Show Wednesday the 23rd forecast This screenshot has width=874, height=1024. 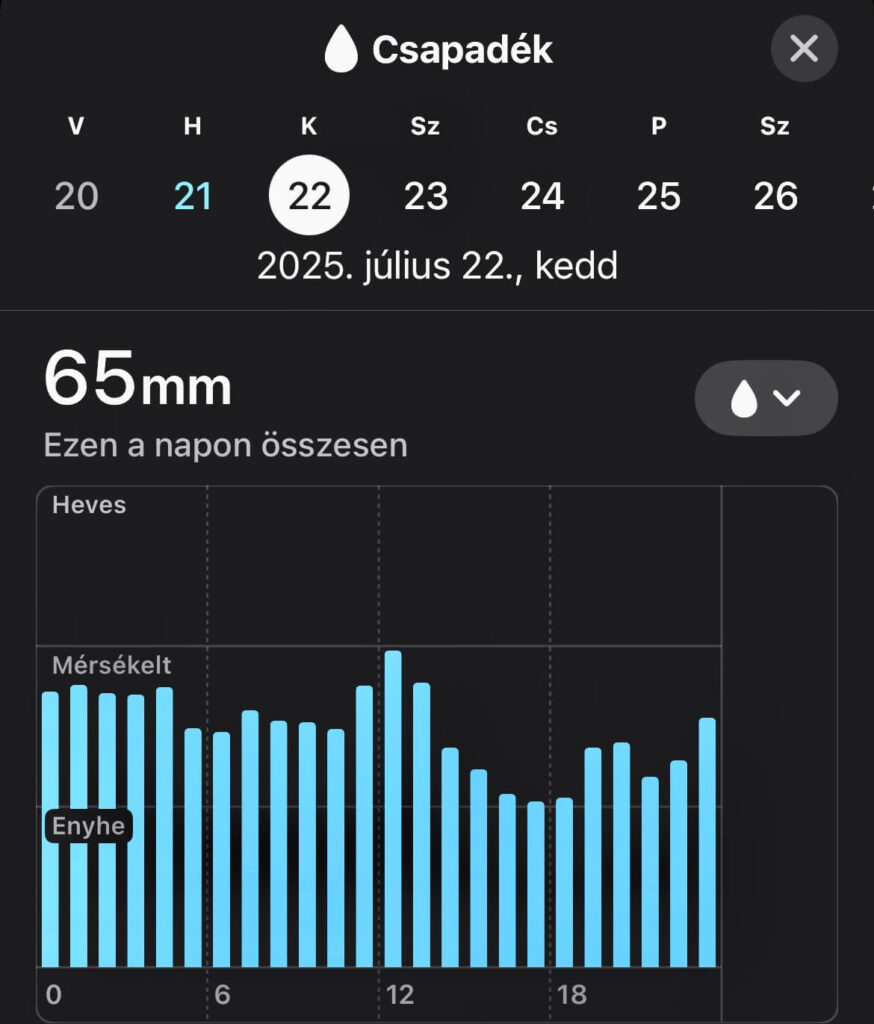tap(426, 196)
